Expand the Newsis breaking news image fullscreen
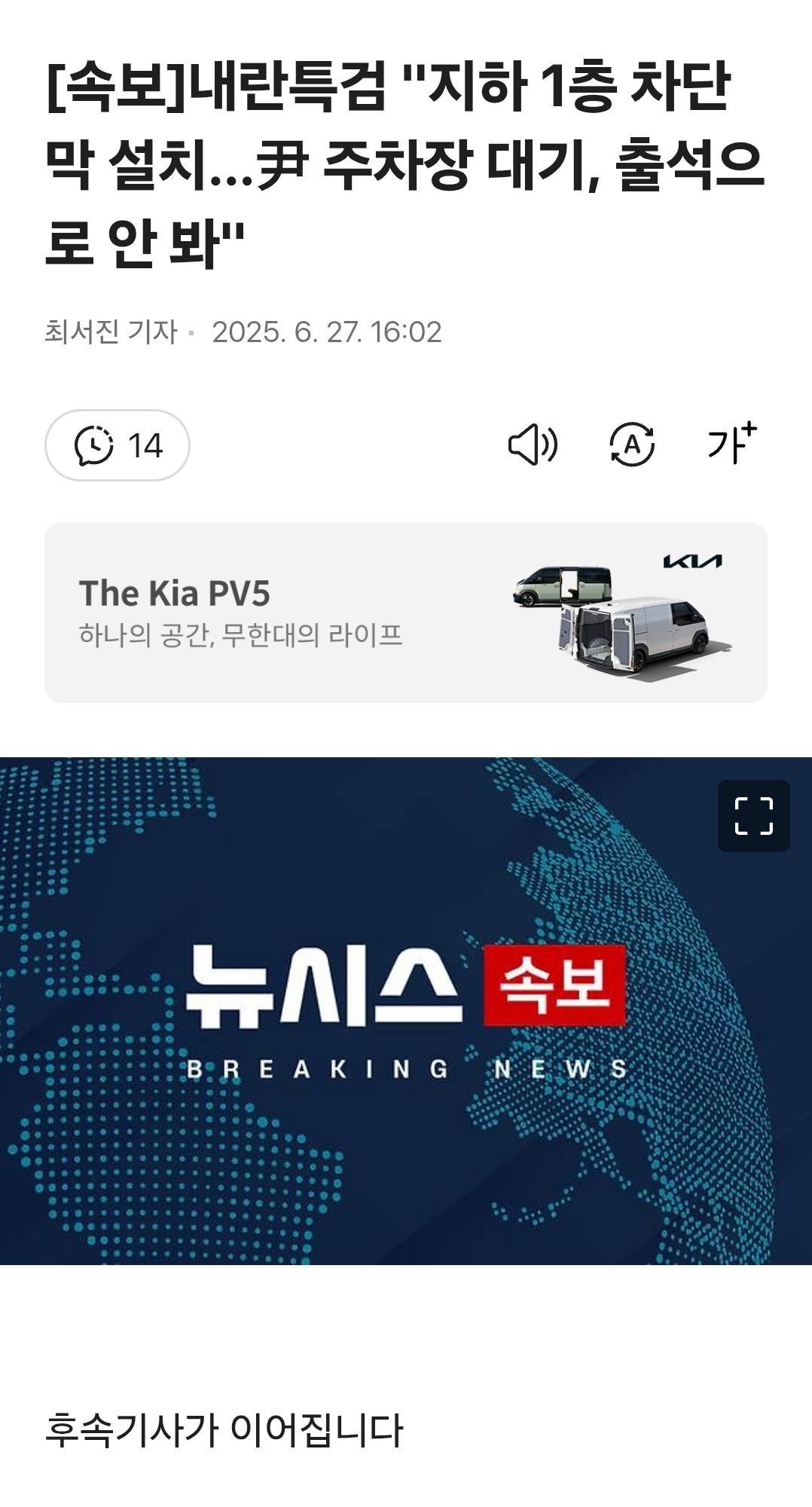This screenshot has height=1507, width=812. click(753, 815)
